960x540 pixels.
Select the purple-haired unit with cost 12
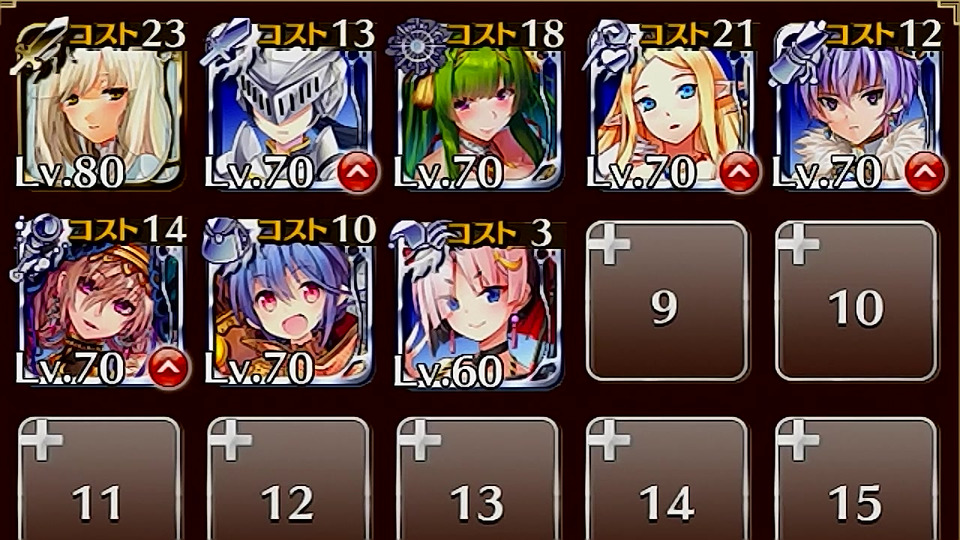(x=856, y=105)
